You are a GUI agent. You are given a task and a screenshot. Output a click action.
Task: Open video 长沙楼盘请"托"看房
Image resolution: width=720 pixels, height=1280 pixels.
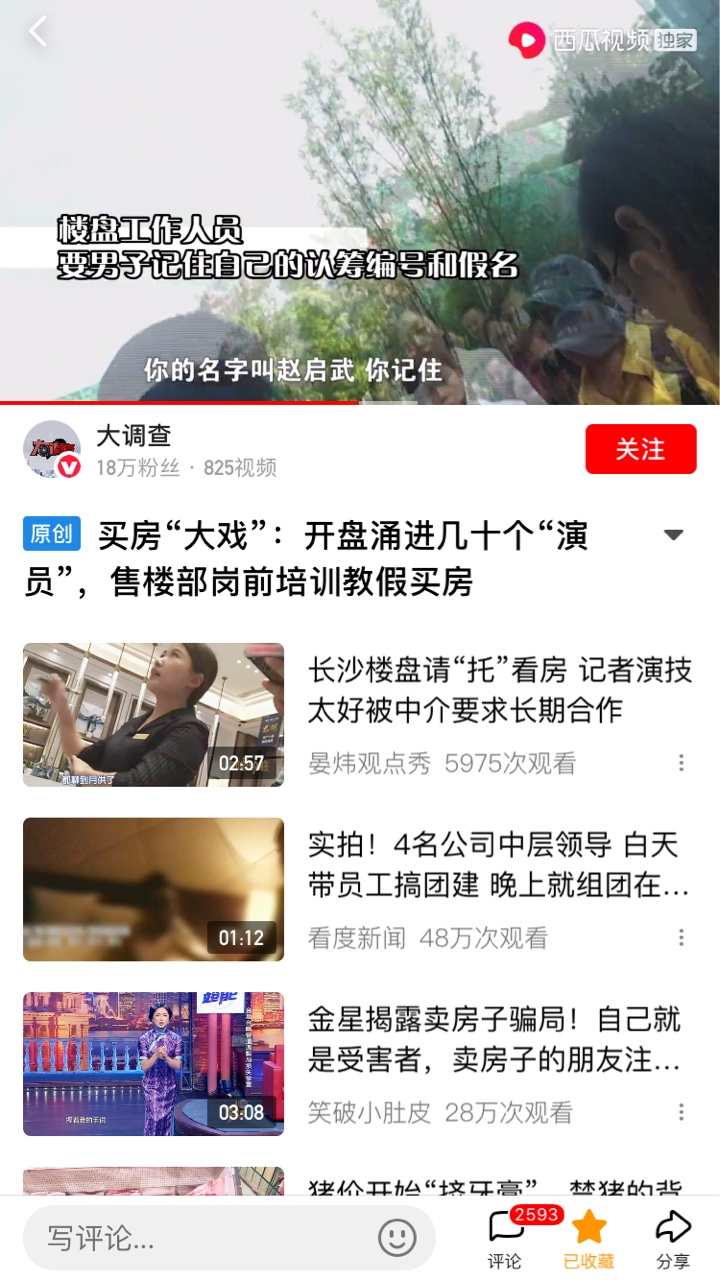point(500,690)
